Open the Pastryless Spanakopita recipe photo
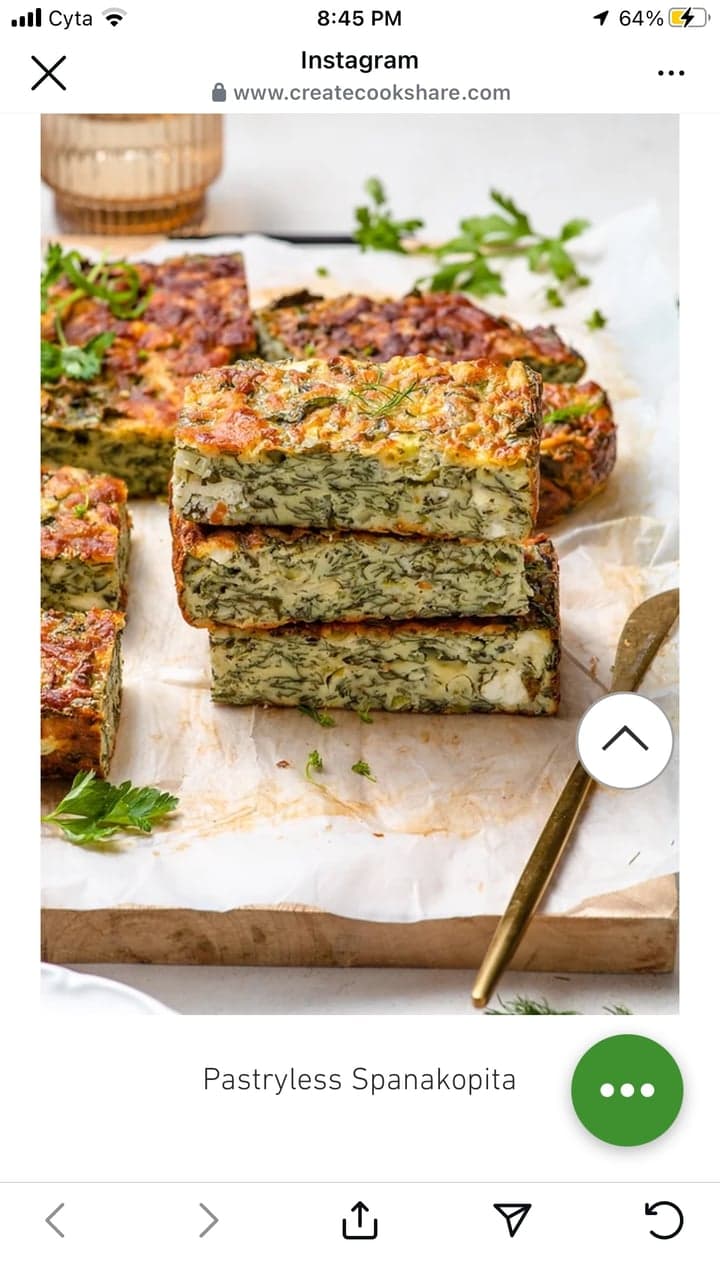 coord(360,560)
